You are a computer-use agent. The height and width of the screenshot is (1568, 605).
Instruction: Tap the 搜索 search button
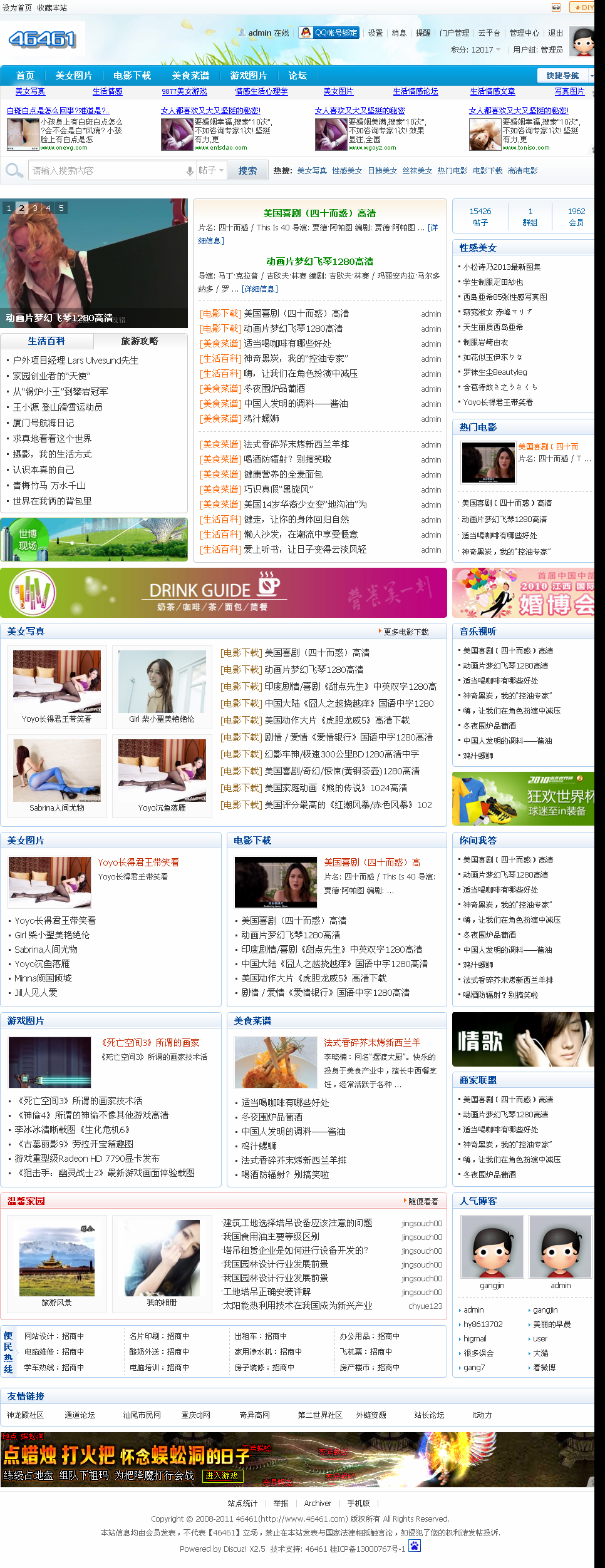247,170
